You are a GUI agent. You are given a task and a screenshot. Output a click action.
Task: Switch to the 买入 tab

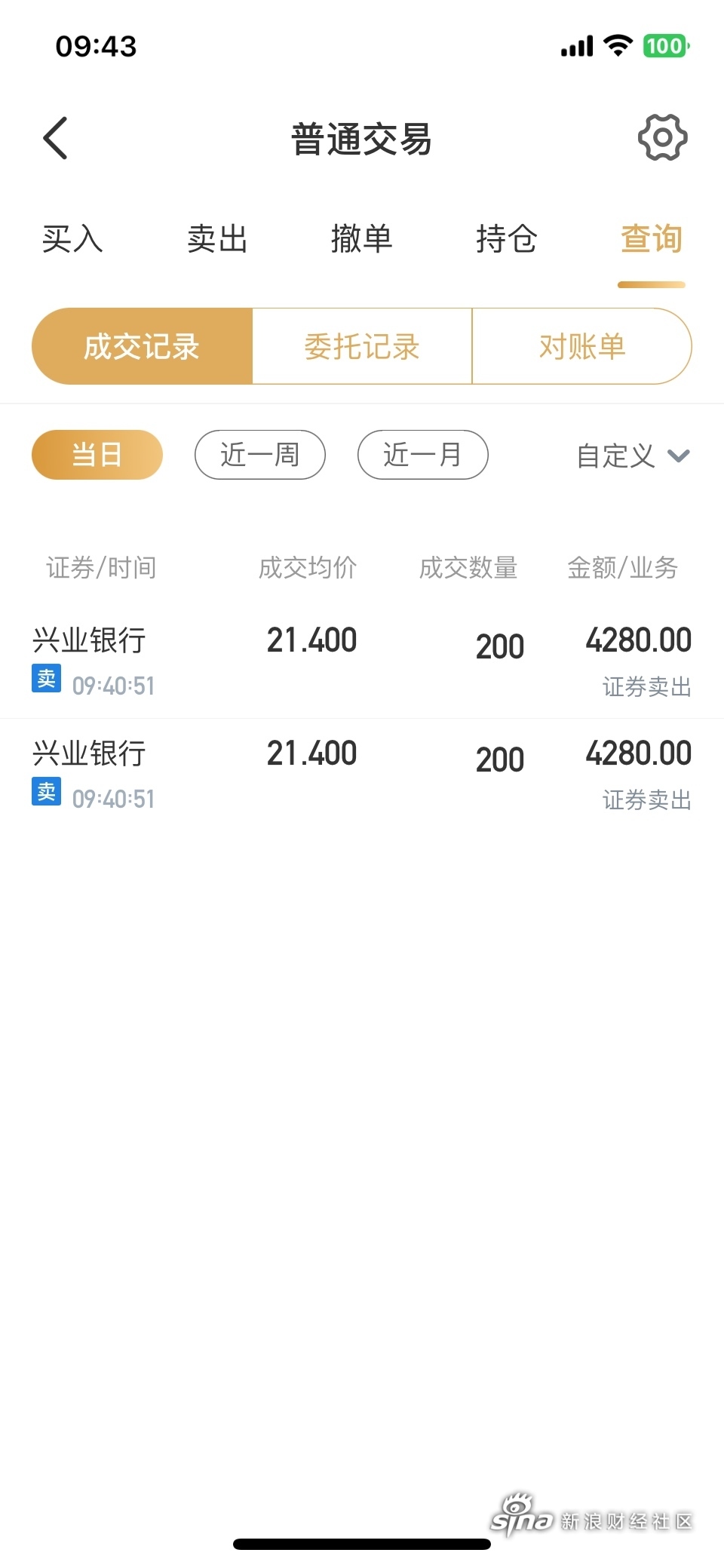(72, 239)
